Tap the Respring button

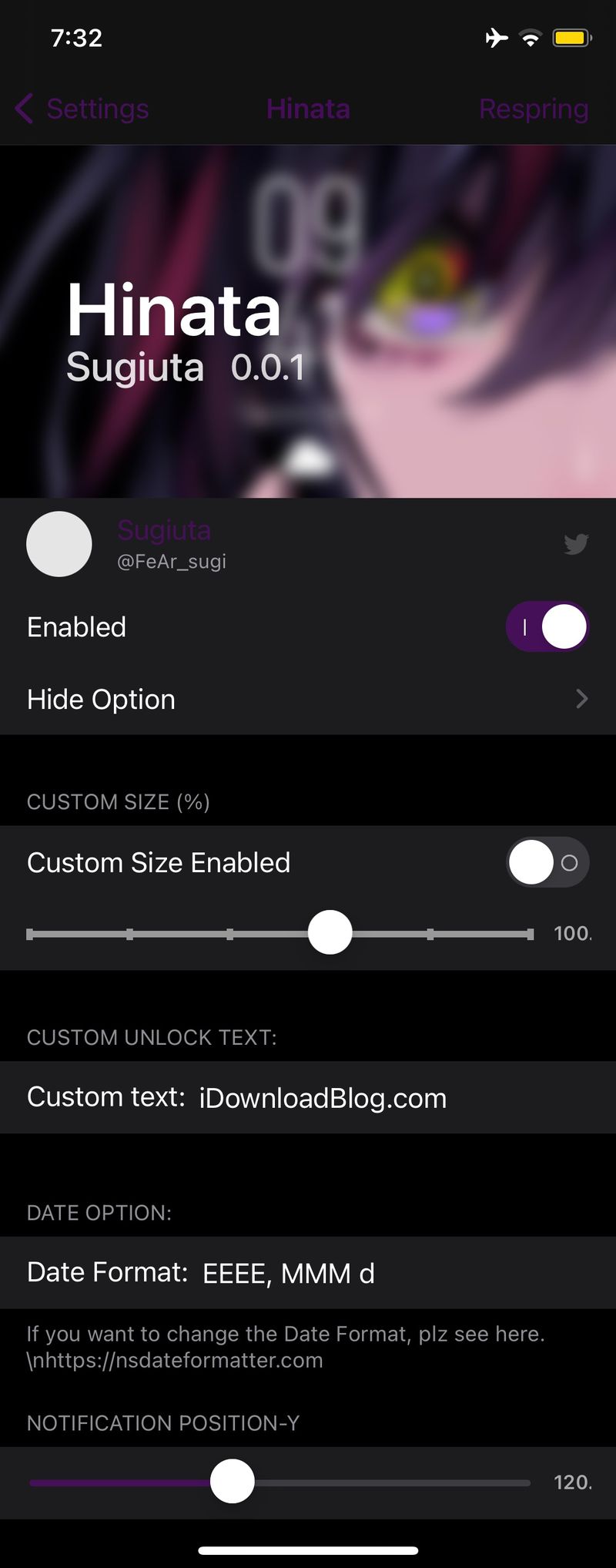533,109
